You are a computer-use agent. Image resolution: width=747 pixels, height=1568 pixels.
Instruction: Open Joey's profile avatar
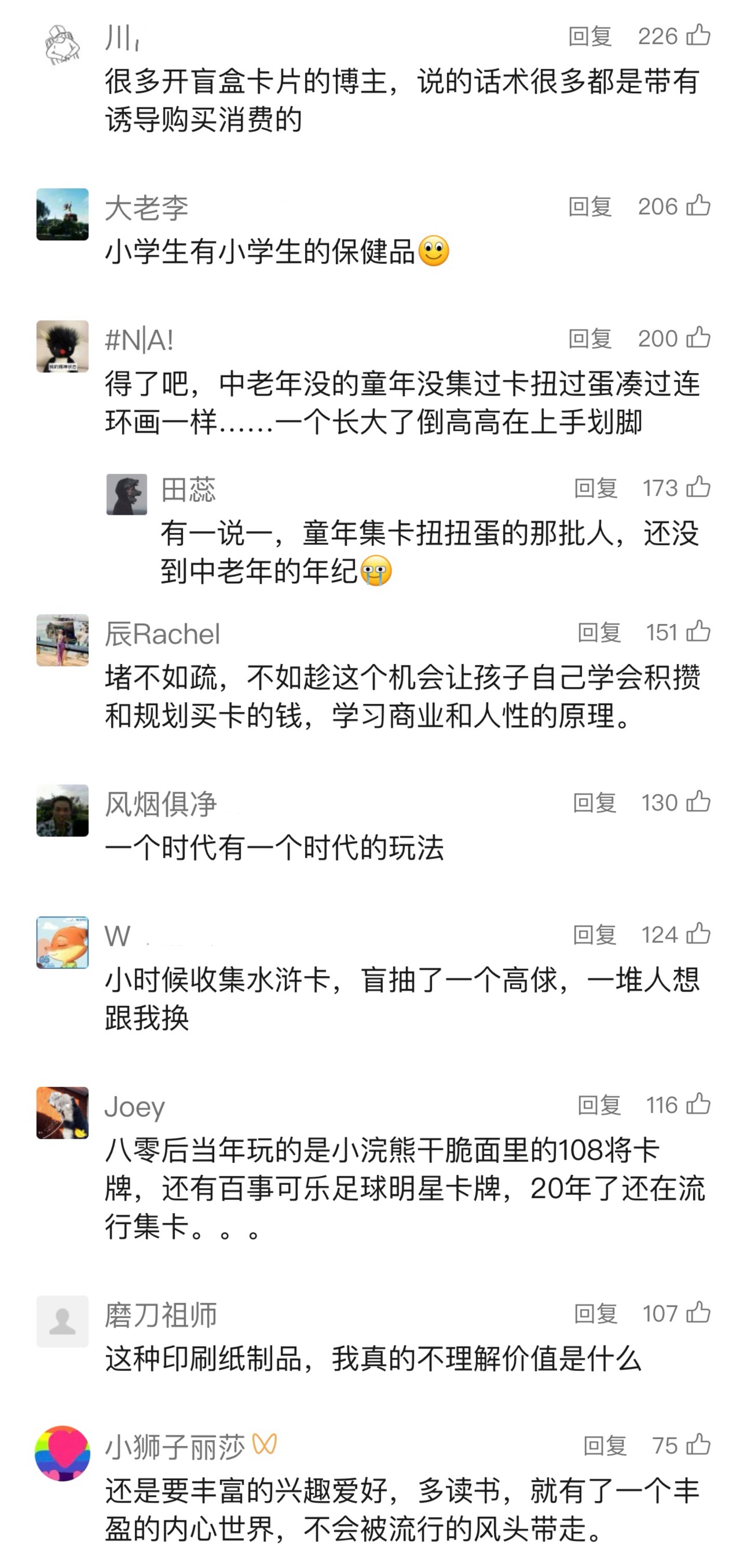[62, 1113]
